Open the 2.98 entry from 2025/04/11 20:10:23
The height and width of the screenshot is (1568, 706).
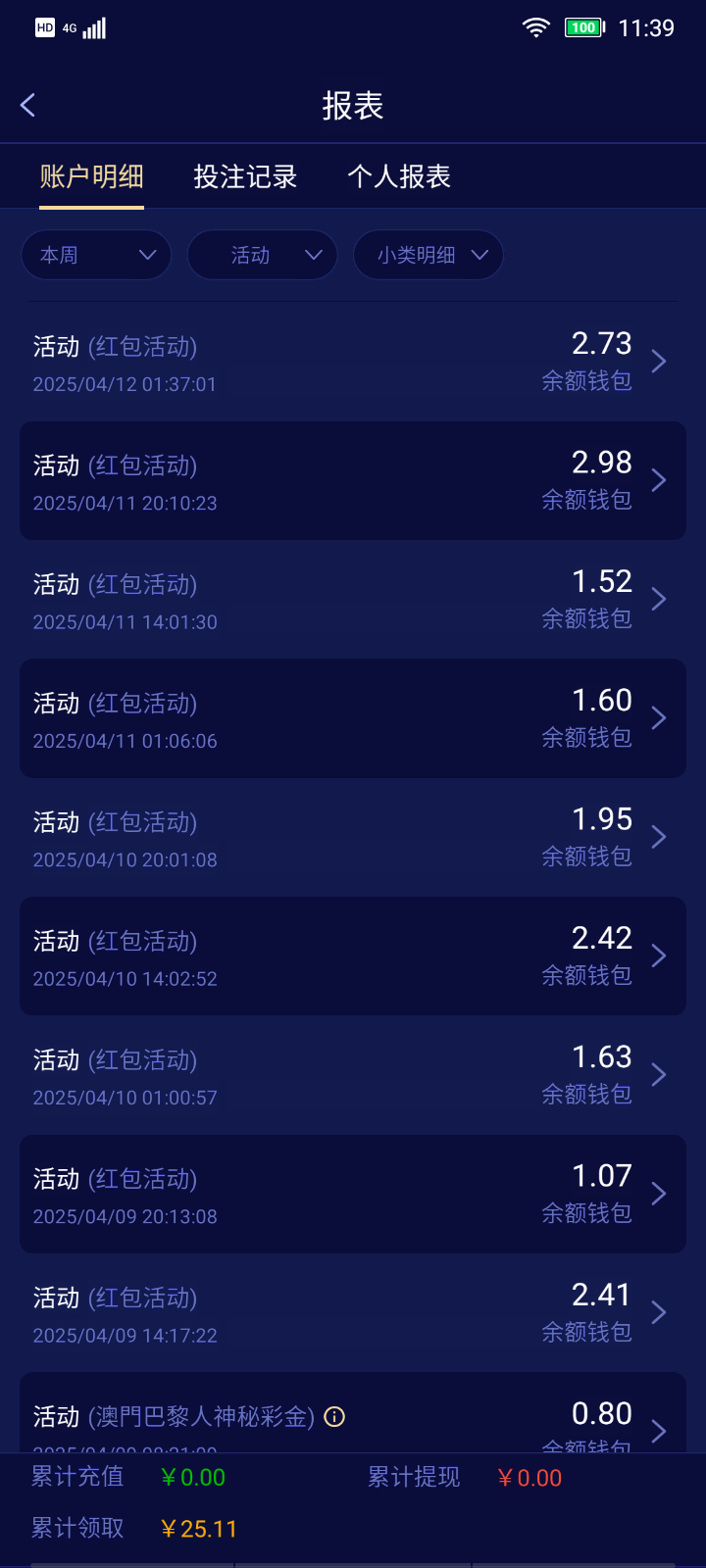pos(353,480)
